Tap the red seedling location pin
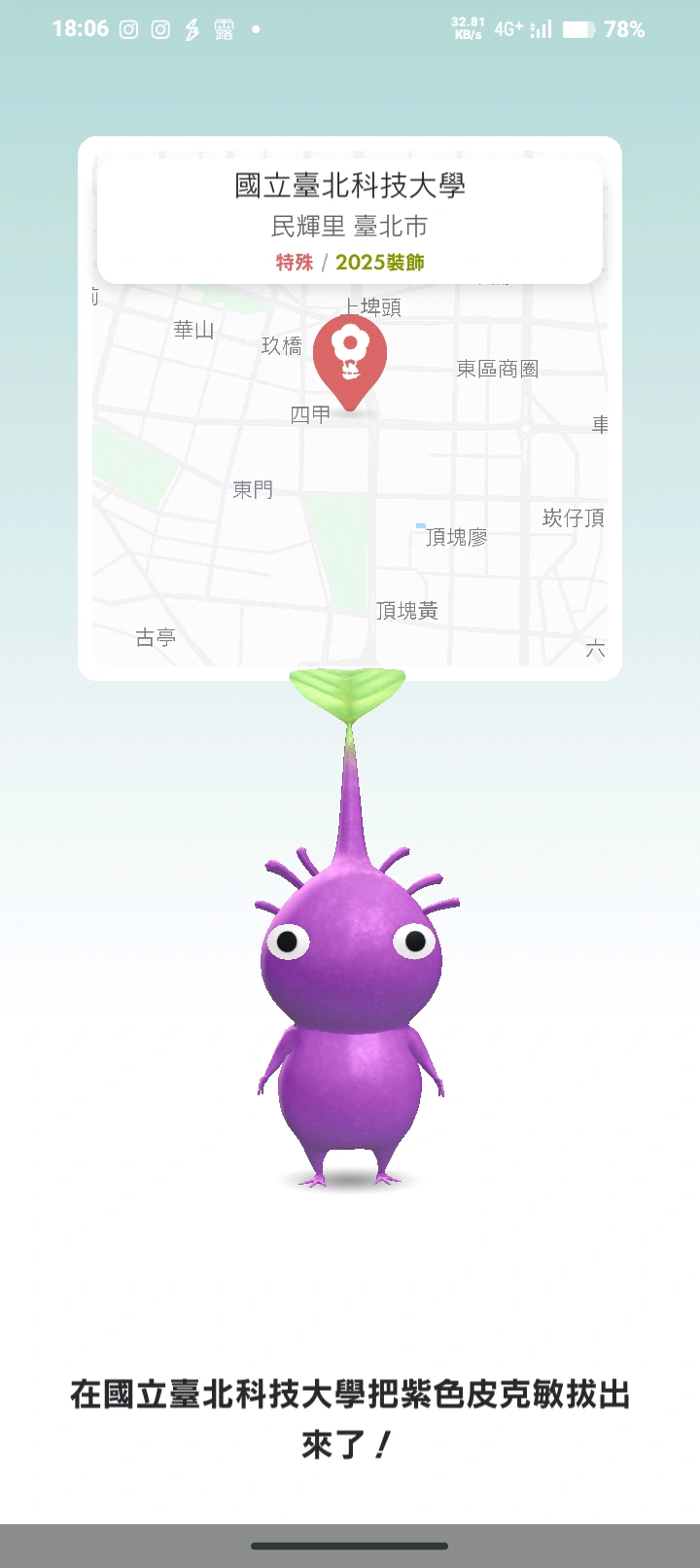 (x=350, y=356)
